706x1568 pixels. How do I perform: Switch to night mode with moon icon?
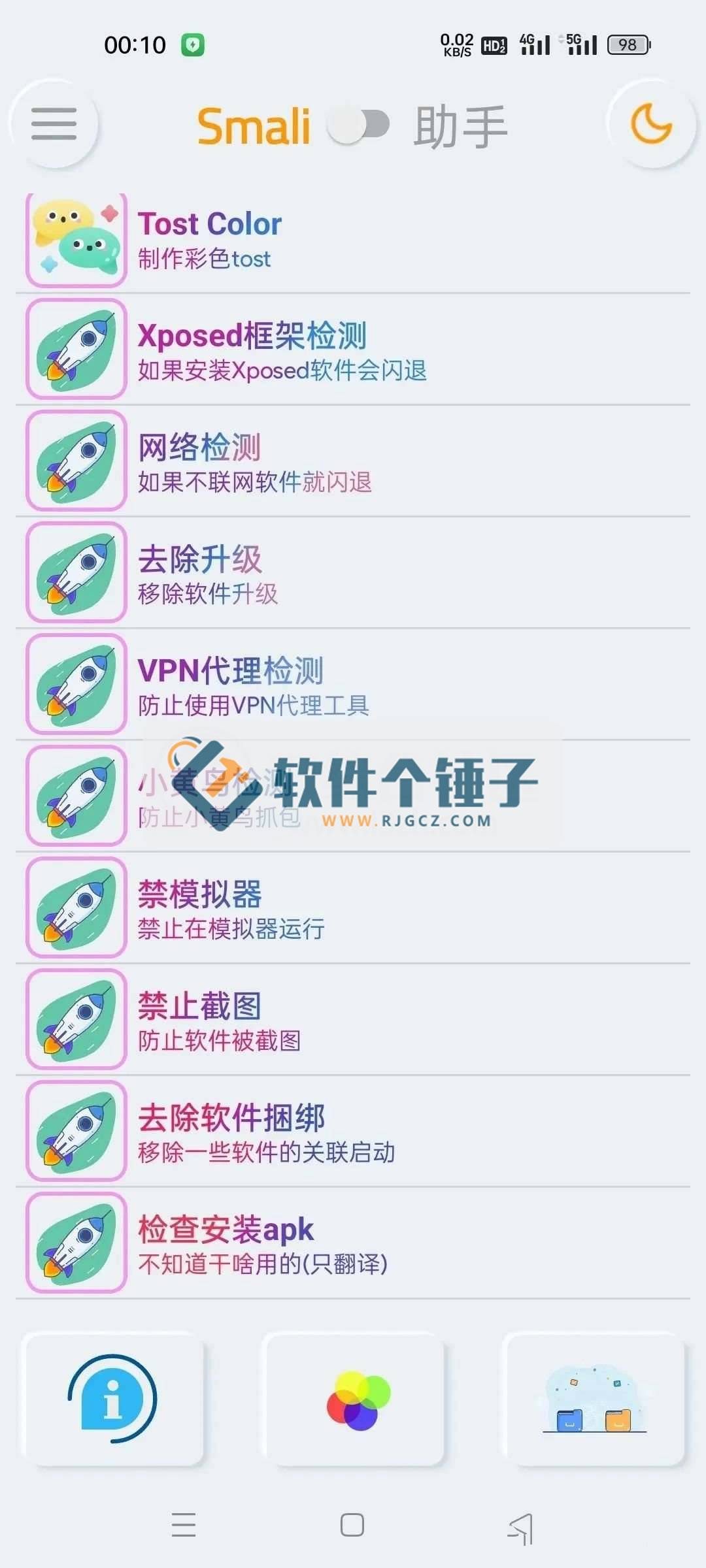[x=651, y=123]
